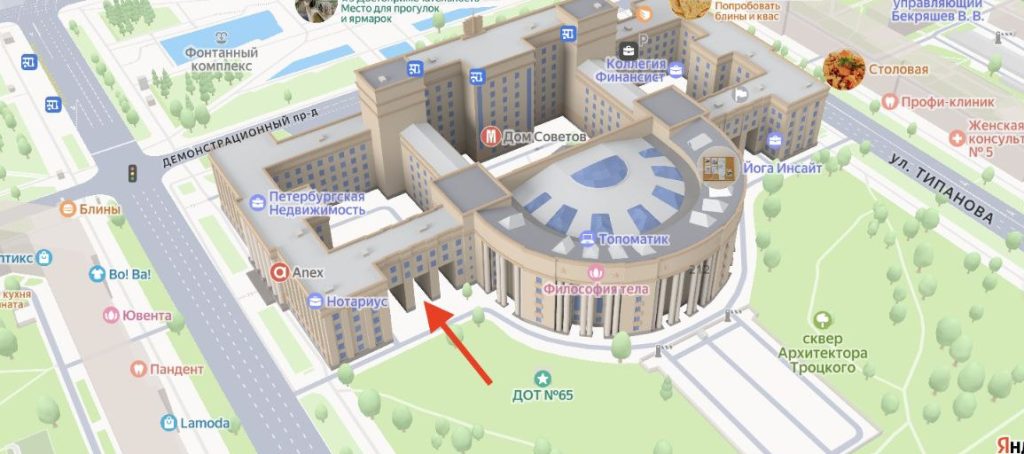This screenshot has width=1024, height=454.
Task: Select the Ювента place marker
Action: [112, 316]
